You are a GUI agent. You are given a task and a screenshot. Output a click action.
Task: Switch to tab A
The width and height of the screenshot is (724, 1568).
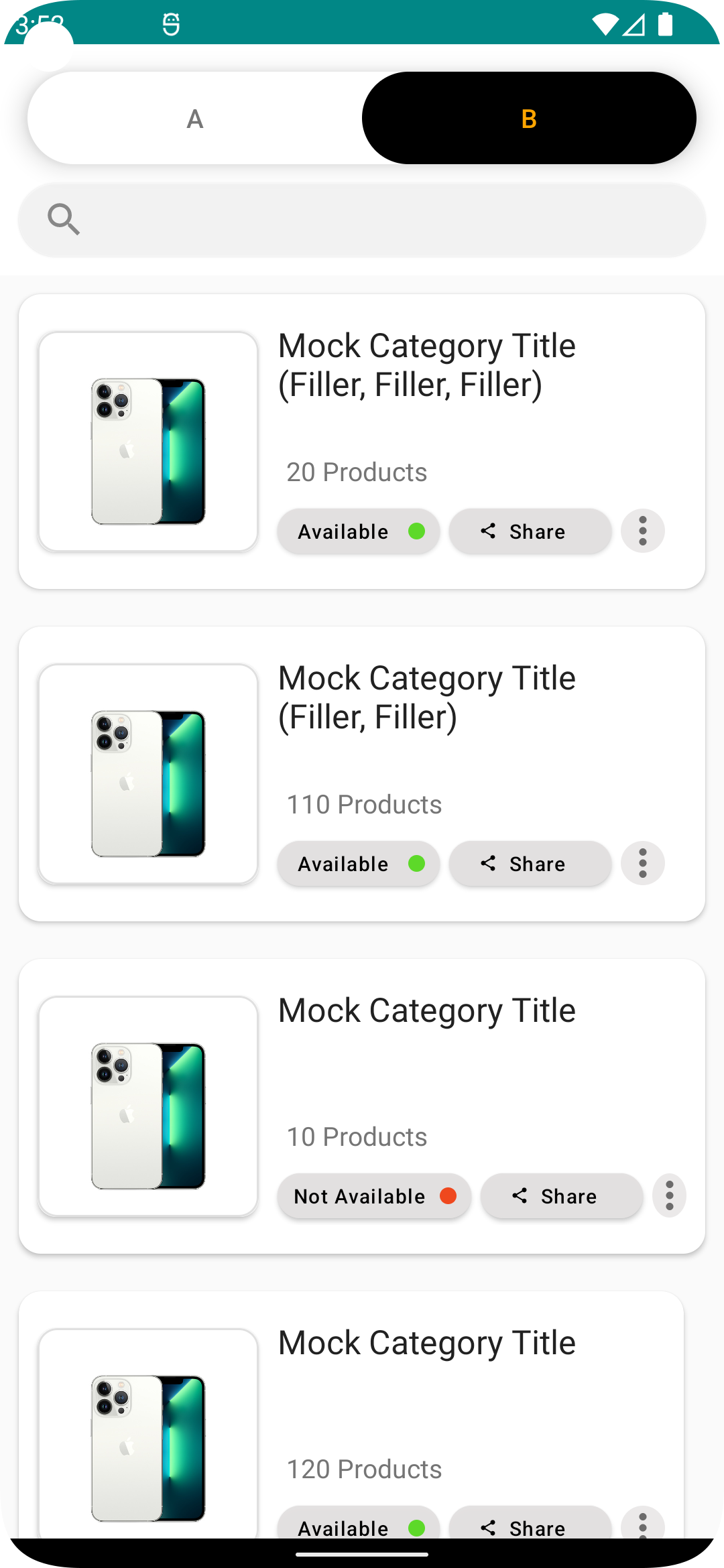click(x=194, y=119)
